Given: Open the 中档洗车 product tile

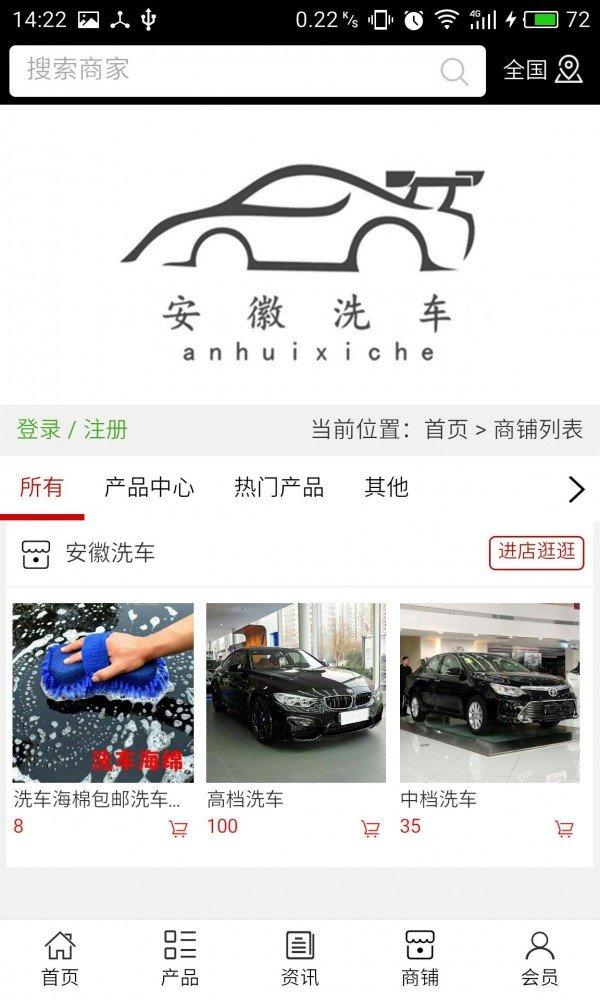Looking at the screenshot, I should 490,692.
